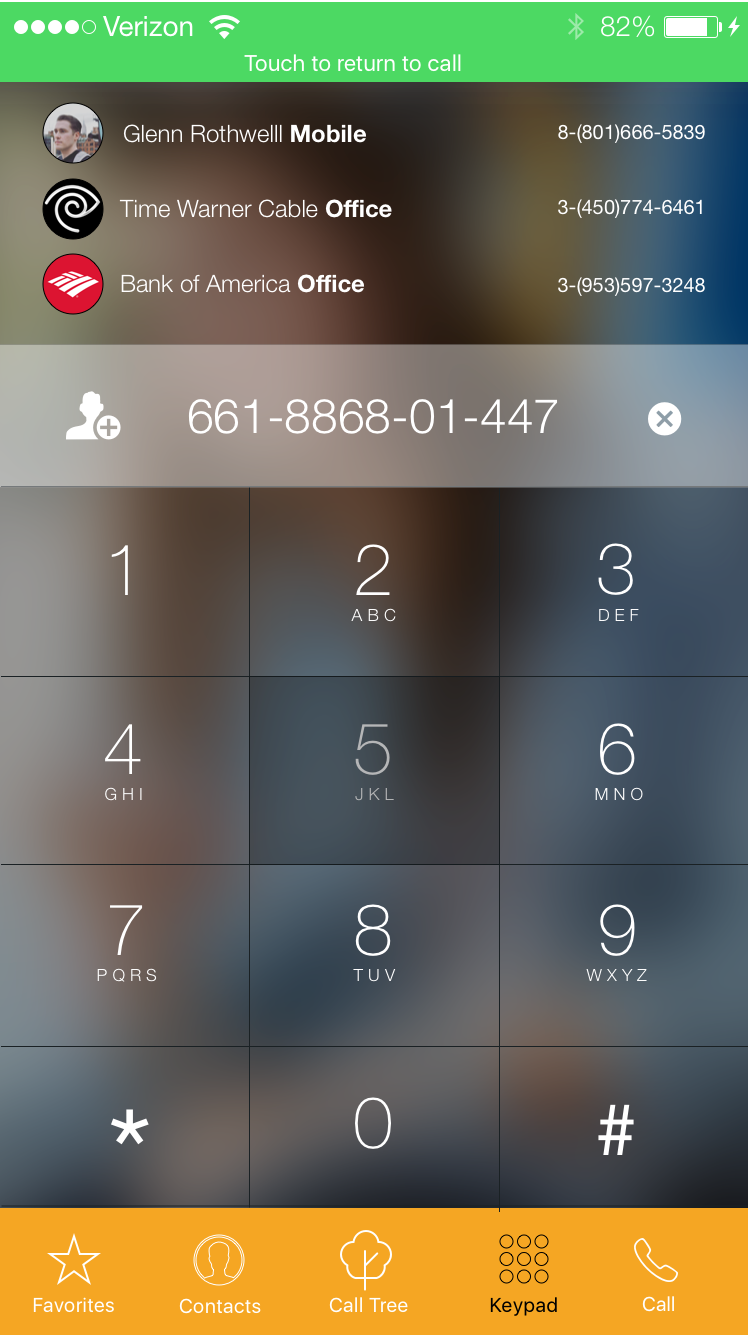
Task: Dial digit 2 ABC
Action: click(374, 581)
